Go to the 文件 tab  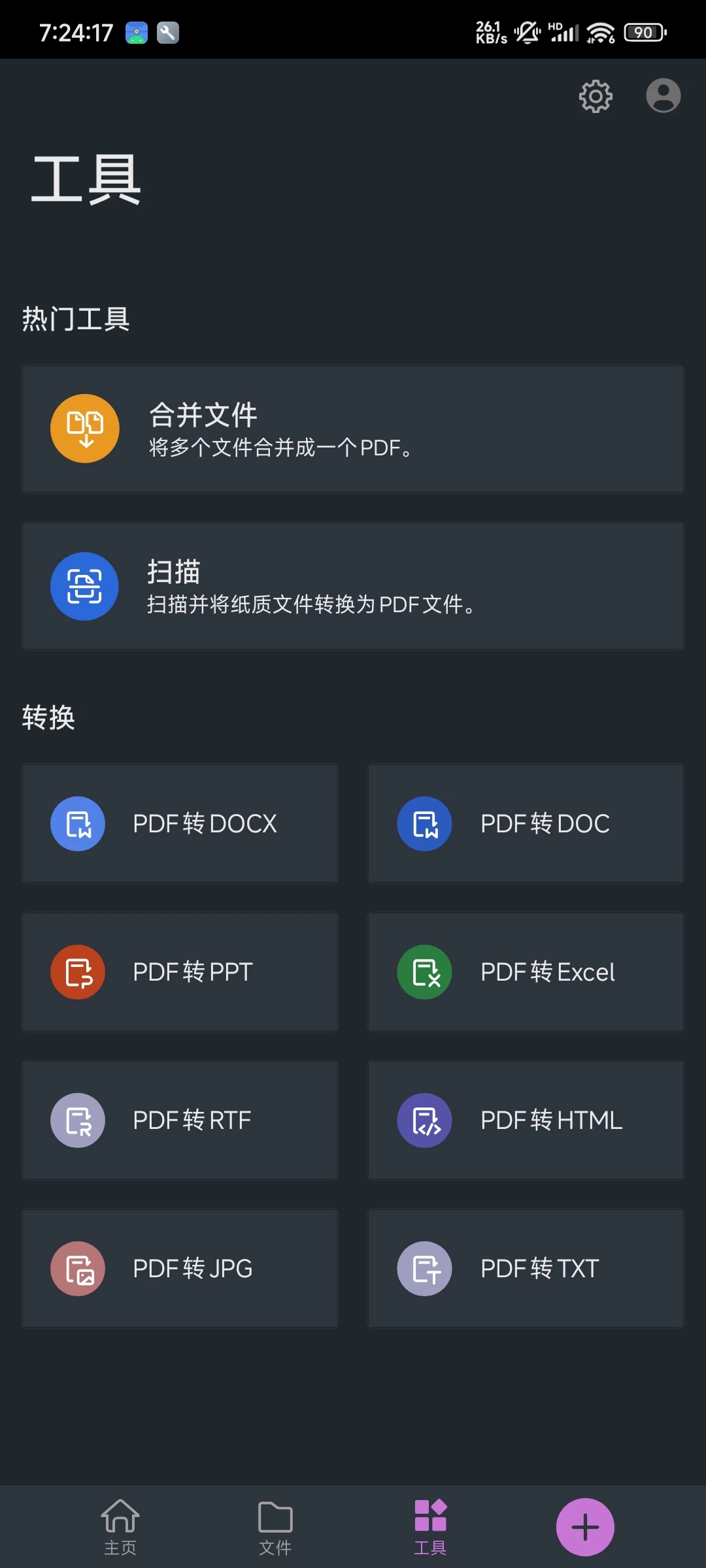click(275, 1527)
